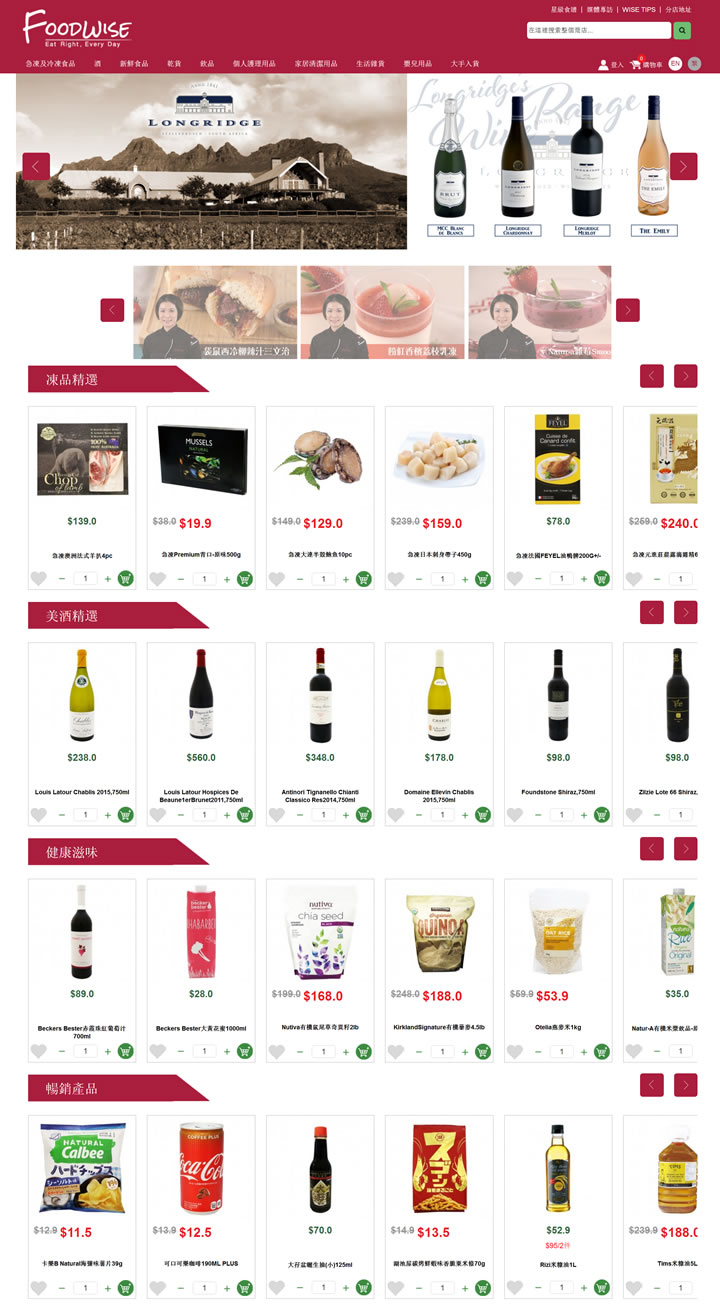Open the 分店地址 store locations link
Viewport: 720px width, 1305px height.
click(x=678, y=9)
